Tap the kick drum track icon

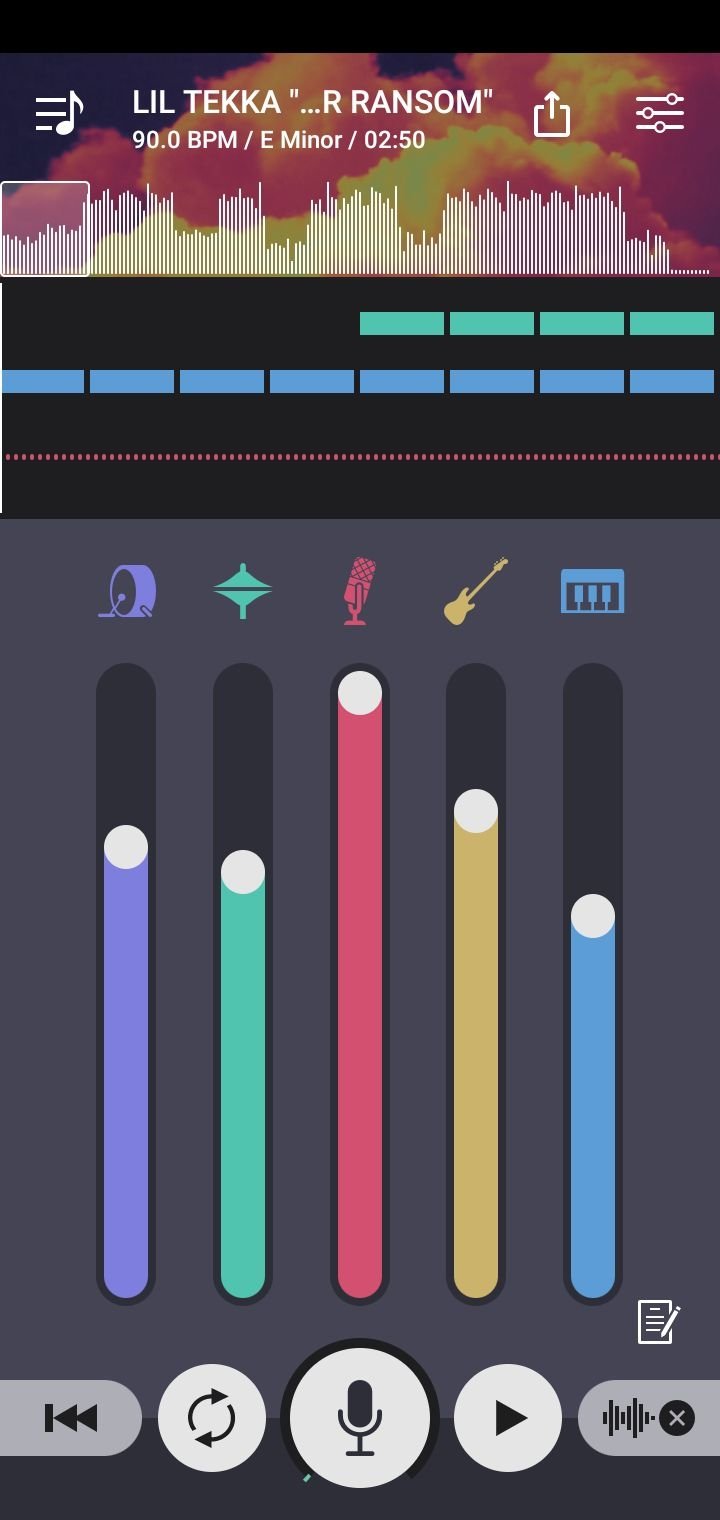127,591
